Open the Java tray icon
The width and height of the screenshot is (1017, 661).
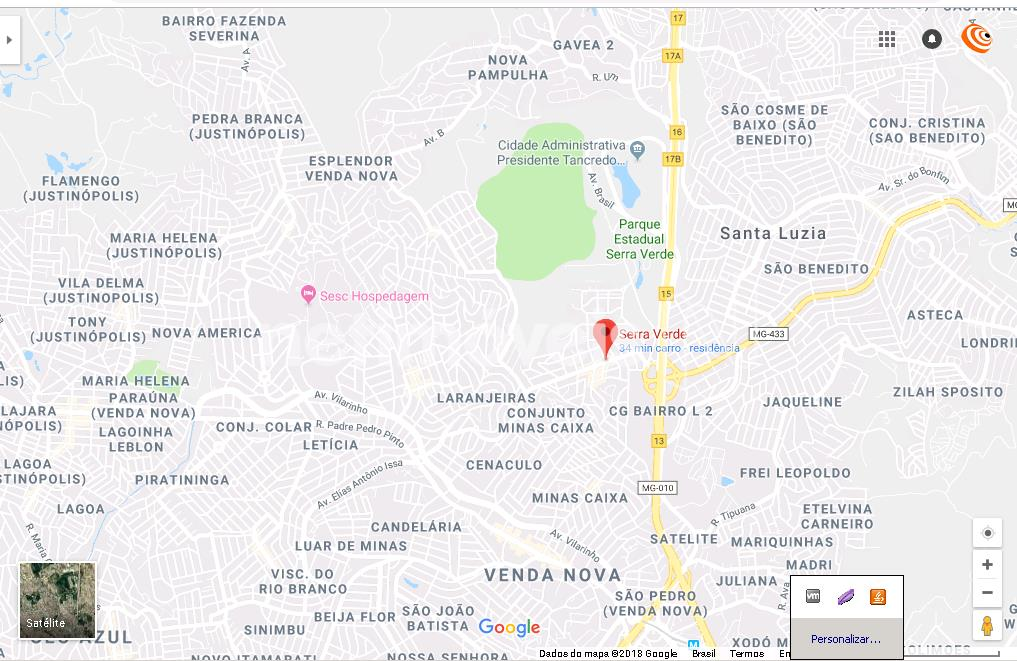coord(877,597)
